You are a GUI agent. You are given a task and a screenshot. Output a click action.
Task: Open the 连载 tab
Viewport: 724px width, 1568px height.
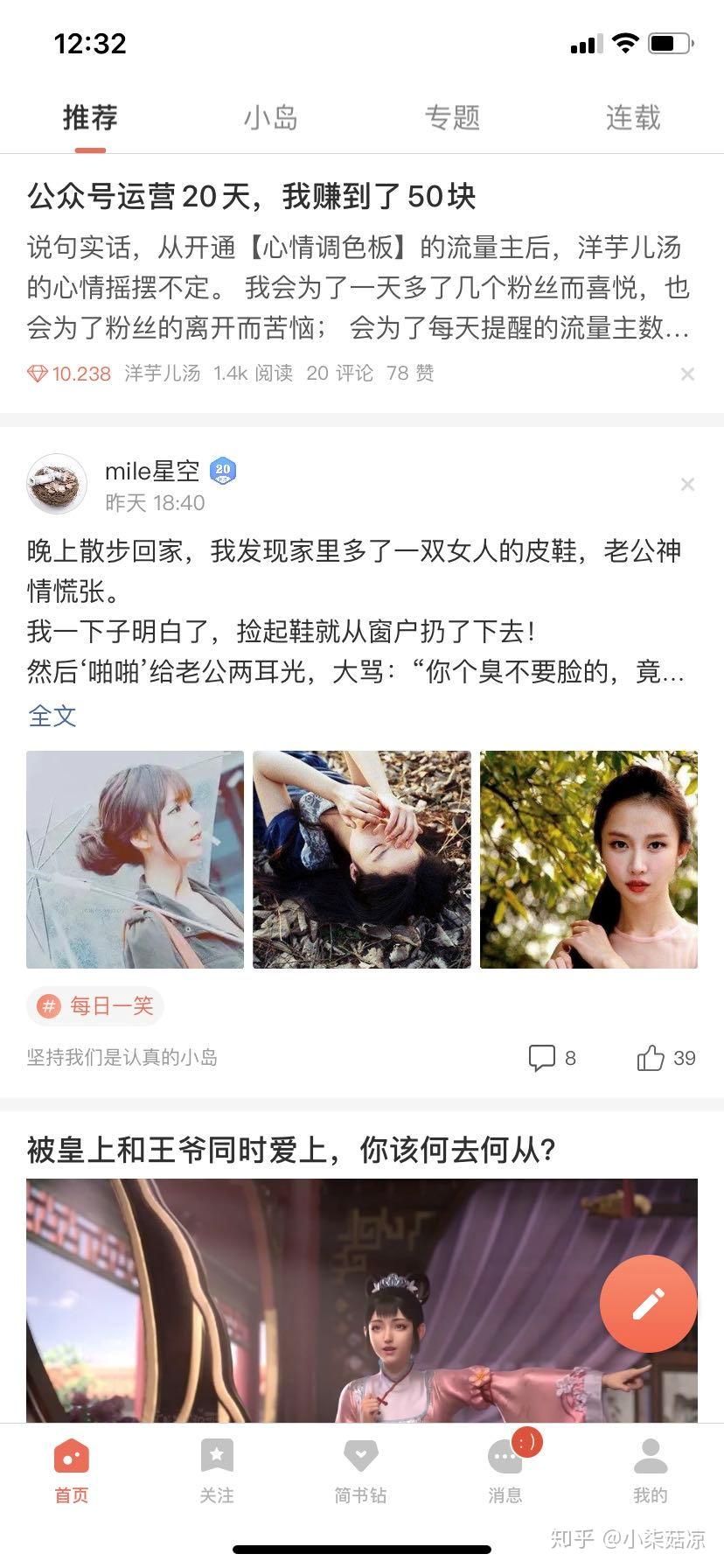click(x=633, y=117)
